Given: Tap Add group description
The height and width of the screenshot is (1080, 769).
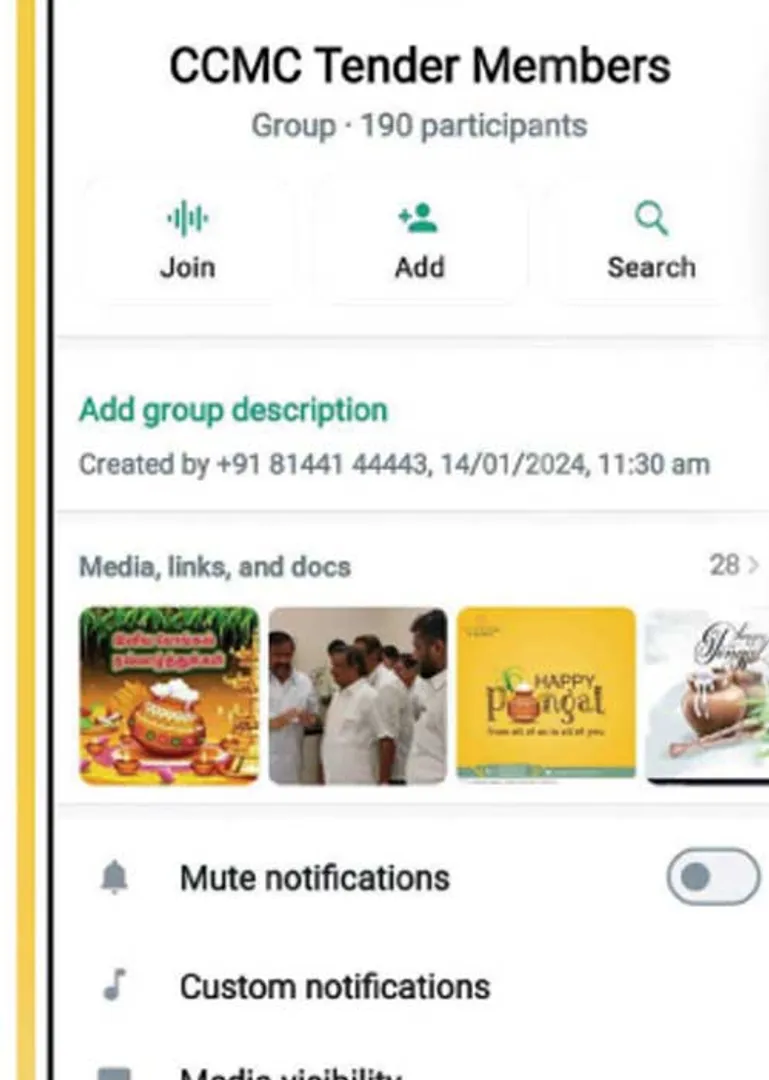Looking at the screenshot, I should tap(233, 410).
